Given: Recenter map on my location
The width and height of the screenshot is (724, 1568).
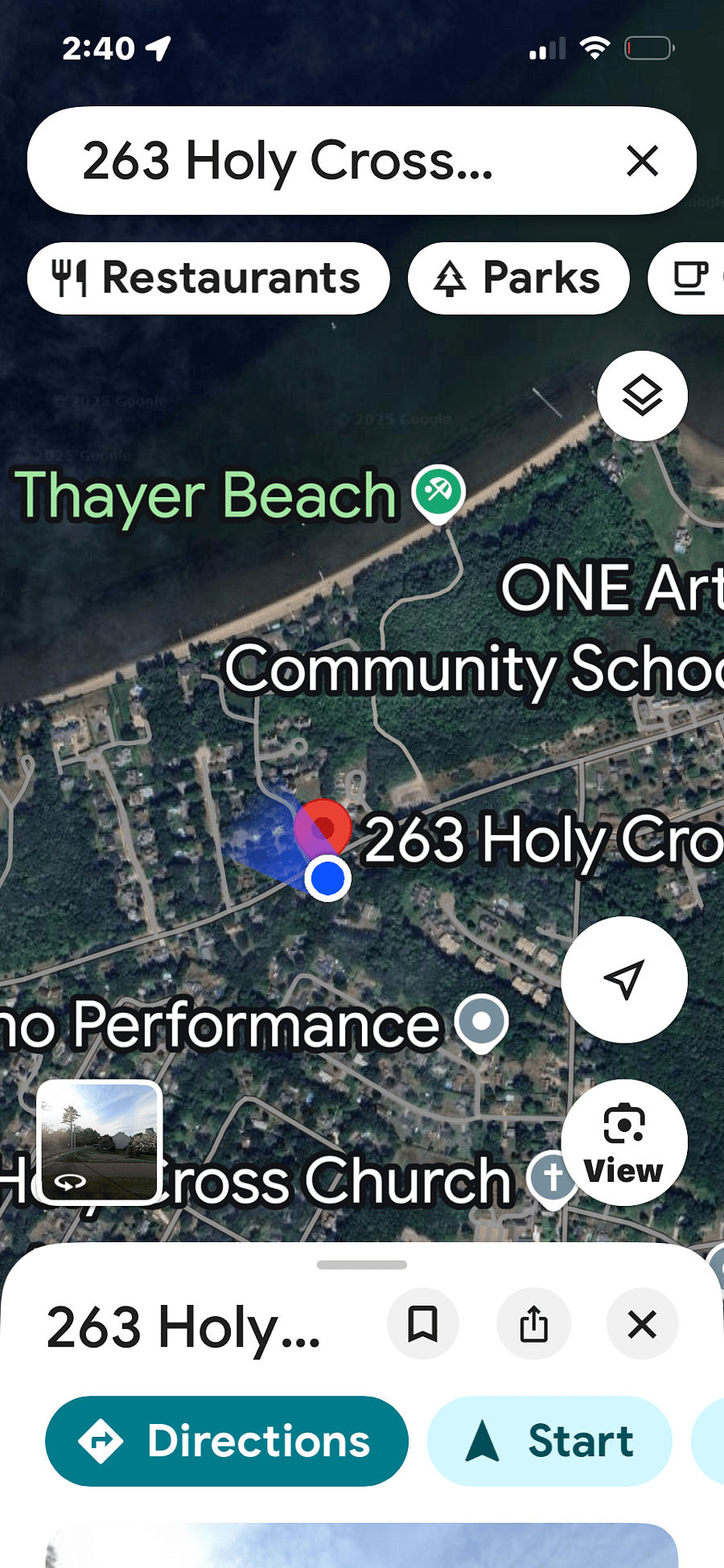Looking at the screenshot, I should click(x=624, y=979).
